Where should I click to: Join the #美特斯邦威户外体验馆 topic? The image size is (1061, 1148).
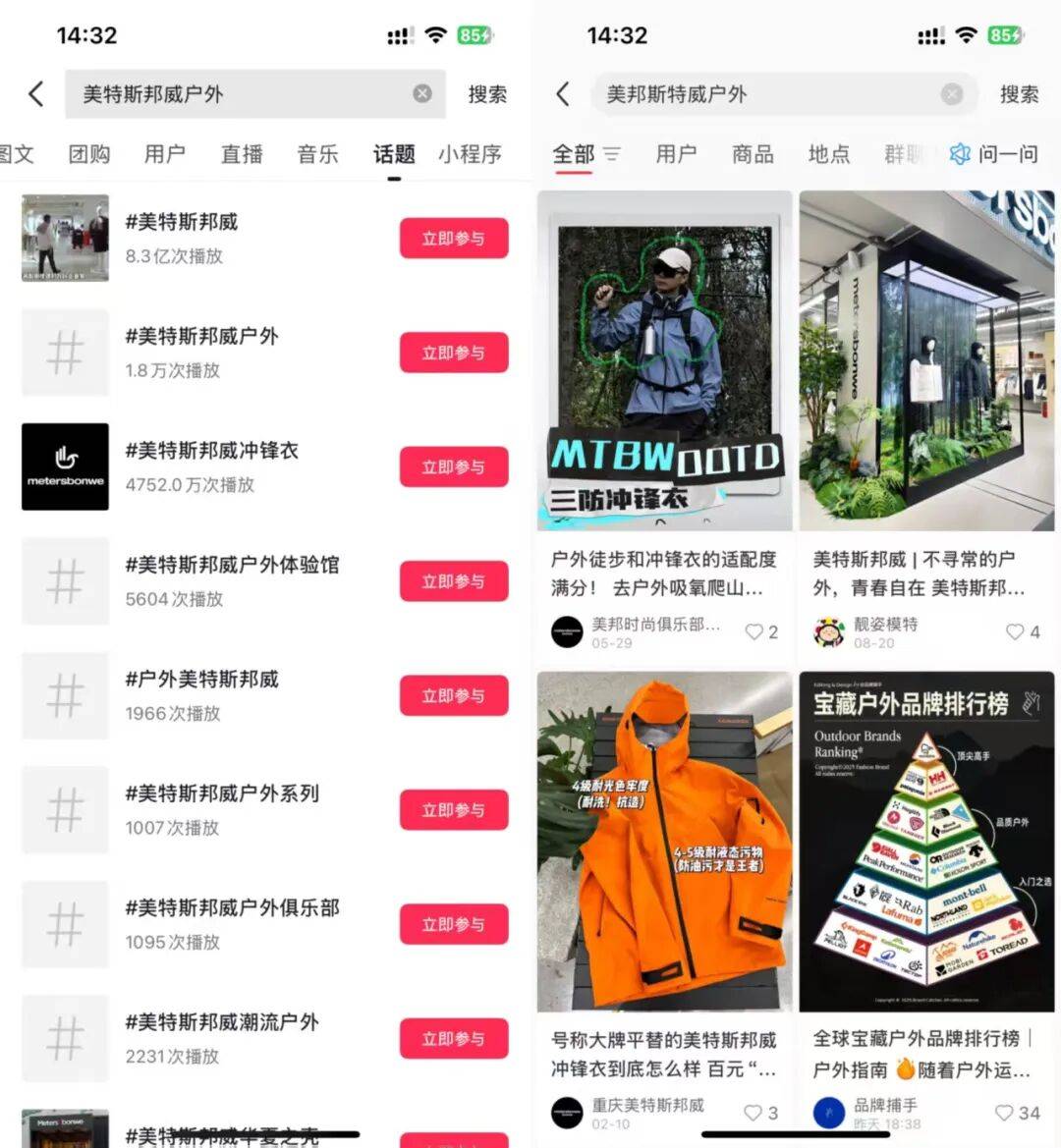(453, 581)
